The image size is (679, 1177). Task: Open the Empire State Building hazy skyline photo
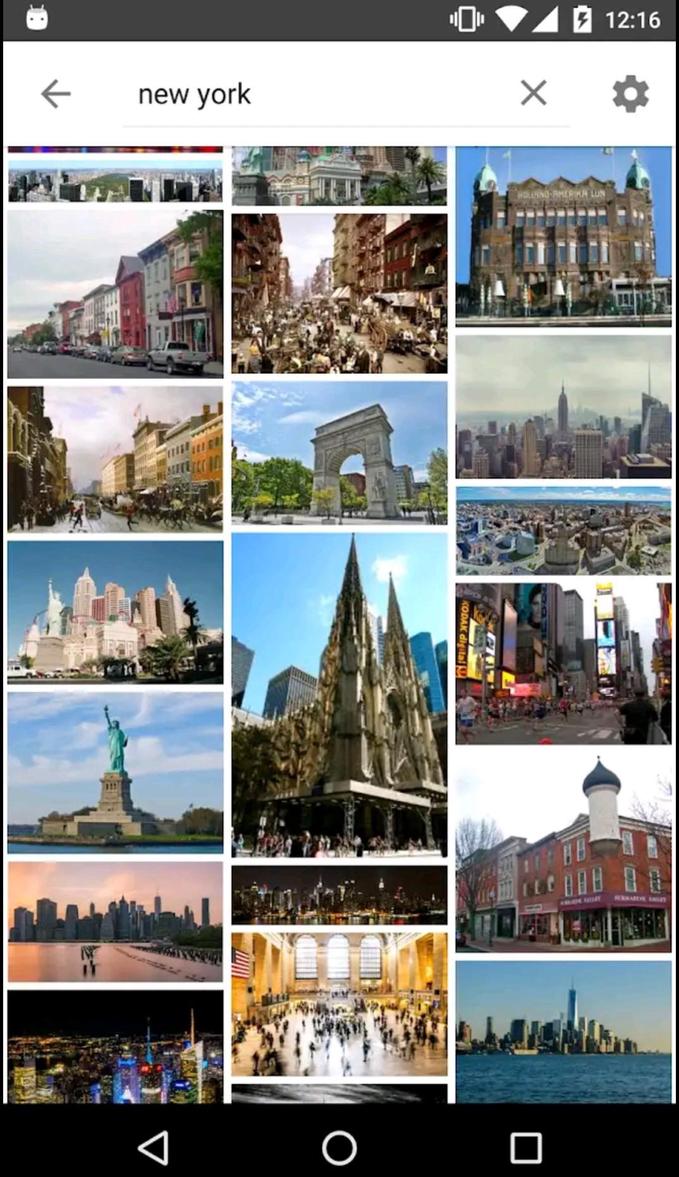(563, 406)
